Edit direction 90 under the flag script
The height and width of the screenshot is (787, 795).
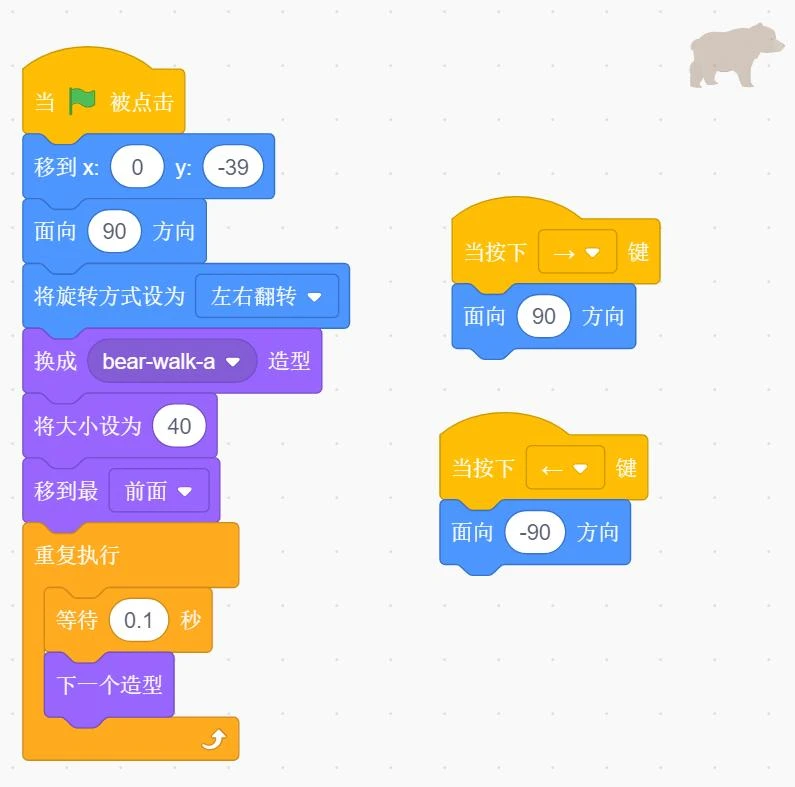[114, 231]
